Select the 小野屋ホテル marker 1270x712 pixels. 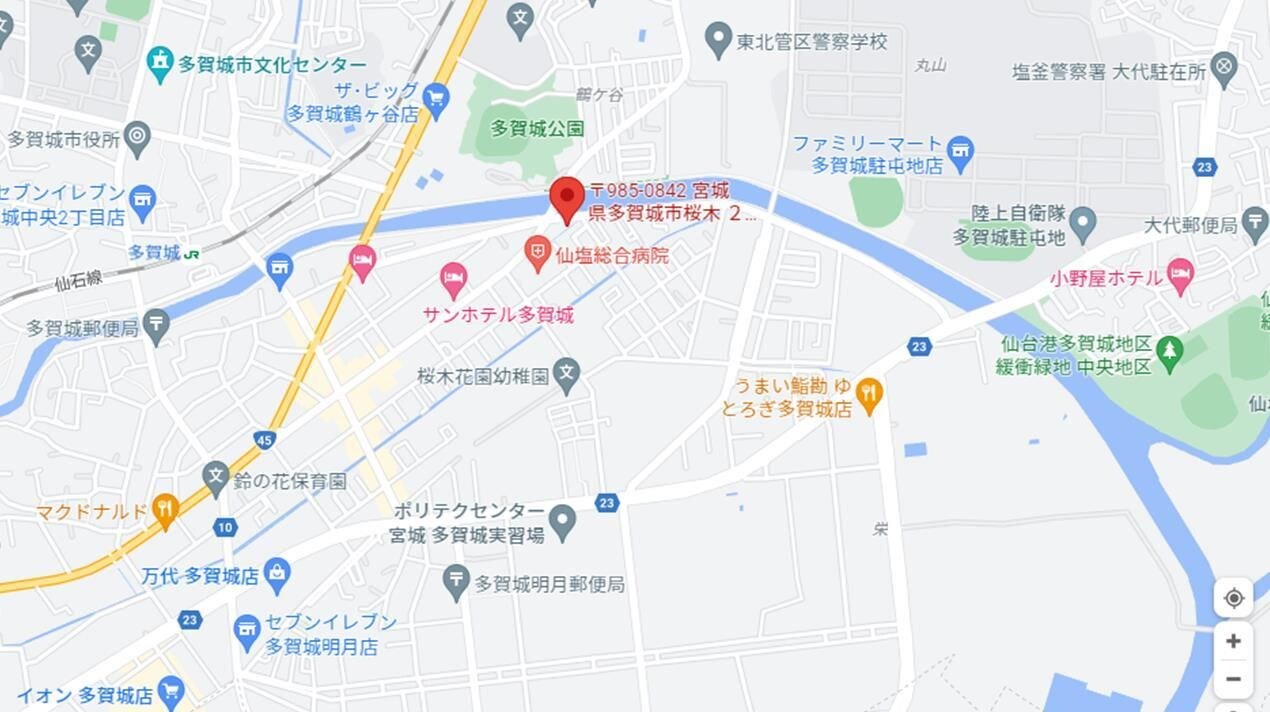1181,277
